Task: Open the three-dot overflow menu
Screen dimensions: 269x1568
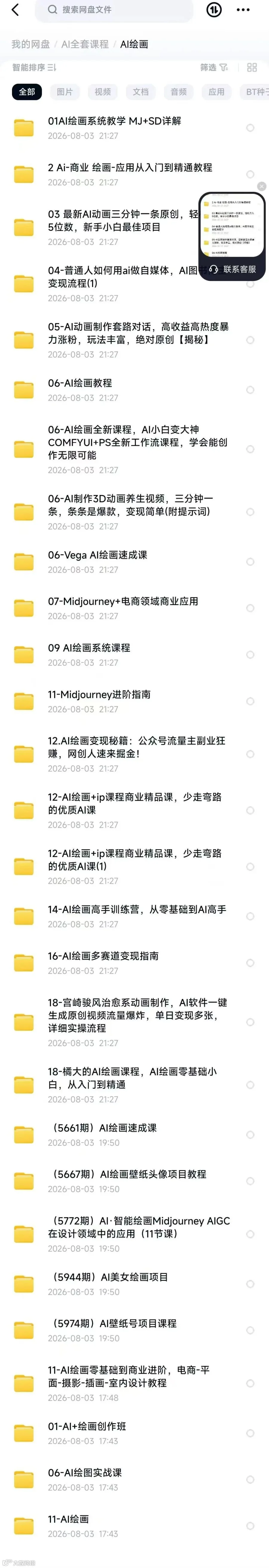Action: tap(243, 10)
